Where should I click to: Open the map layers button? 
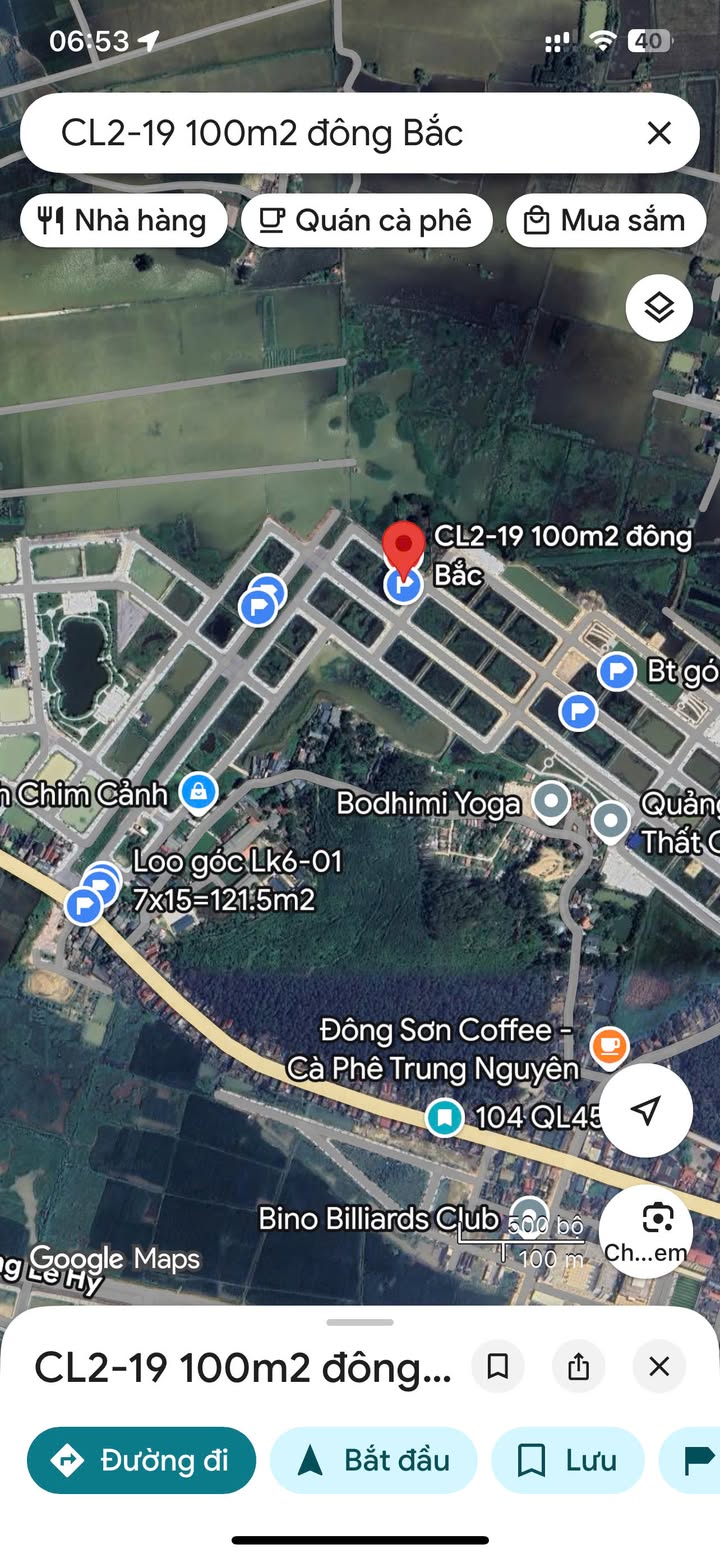[659, 308]
